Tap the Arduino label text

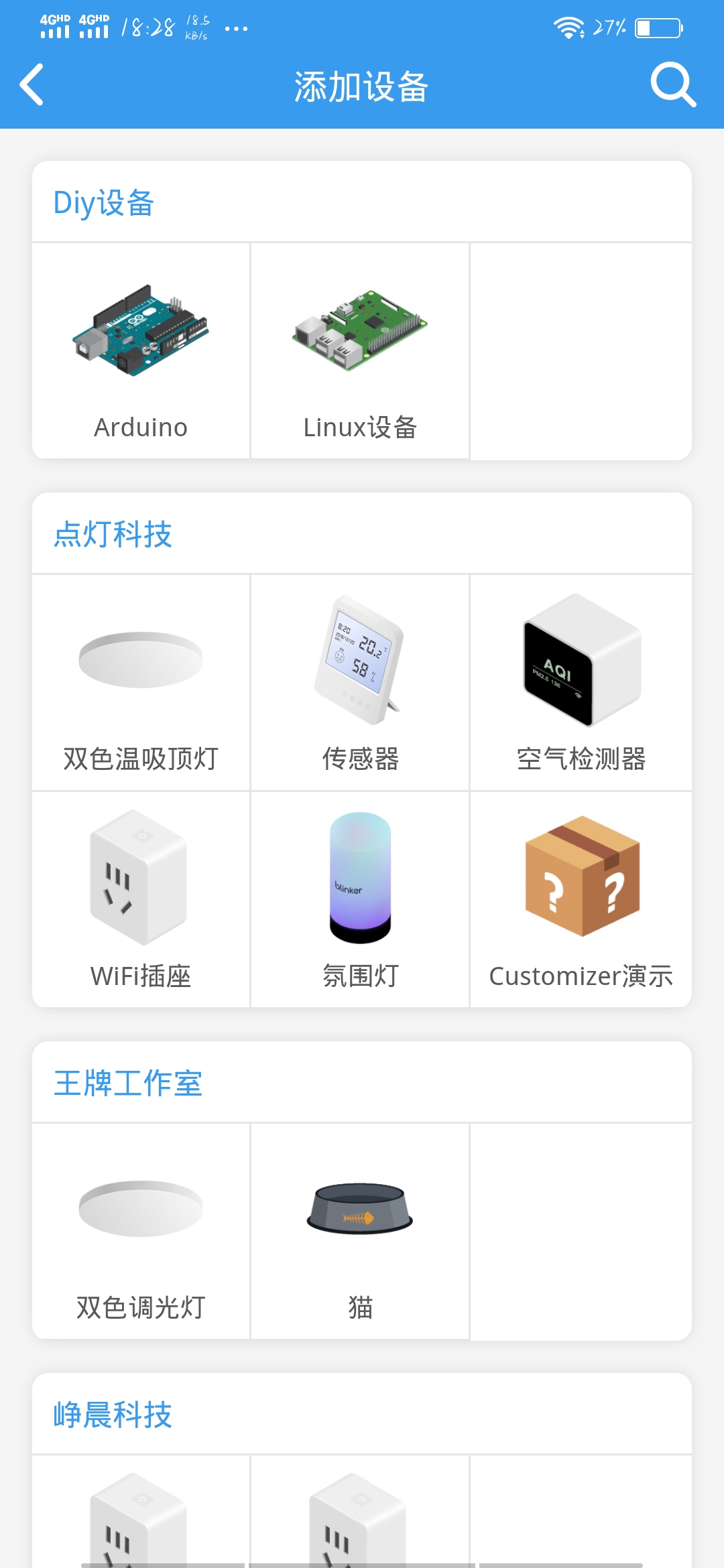point(140,427)
